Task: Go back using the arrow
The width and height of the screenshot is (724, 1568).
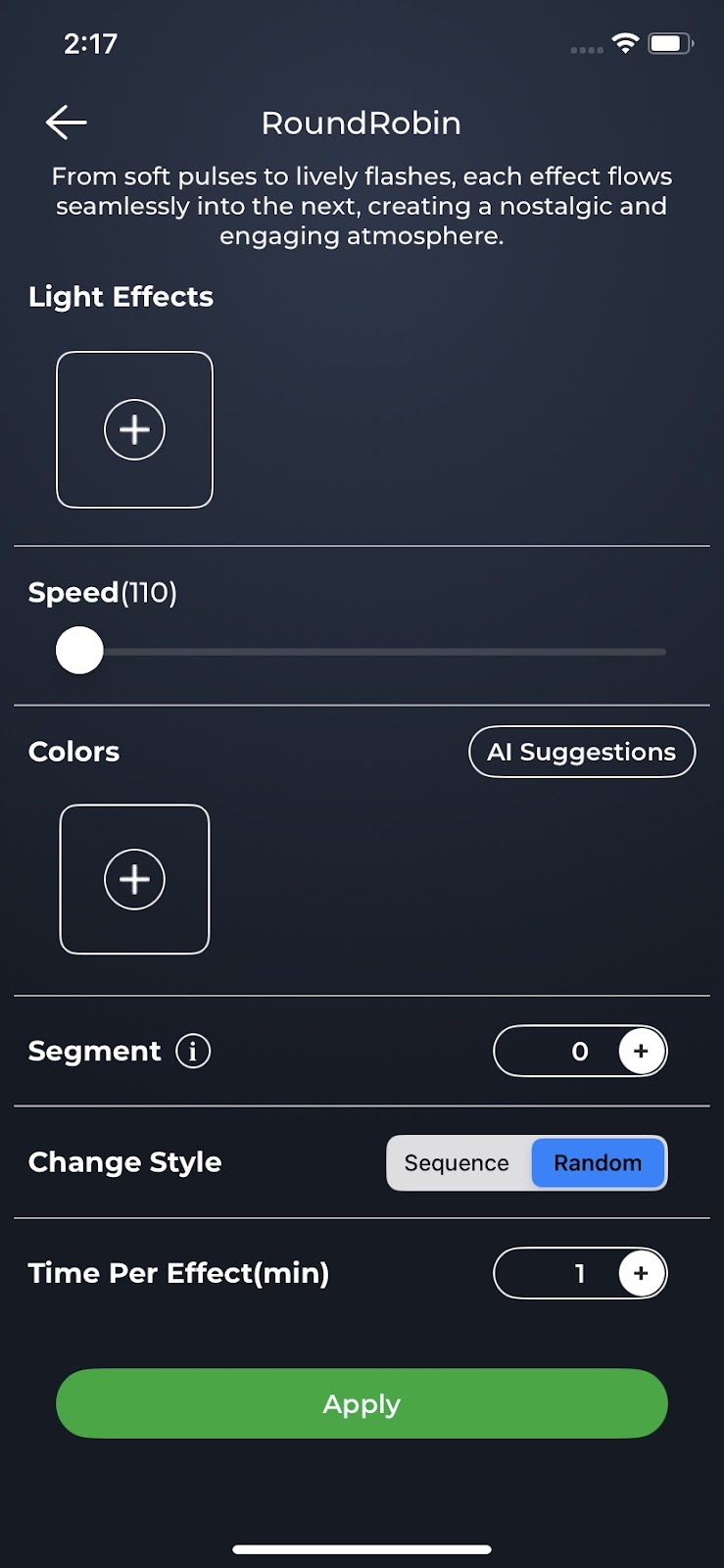Action: [67, 122]
